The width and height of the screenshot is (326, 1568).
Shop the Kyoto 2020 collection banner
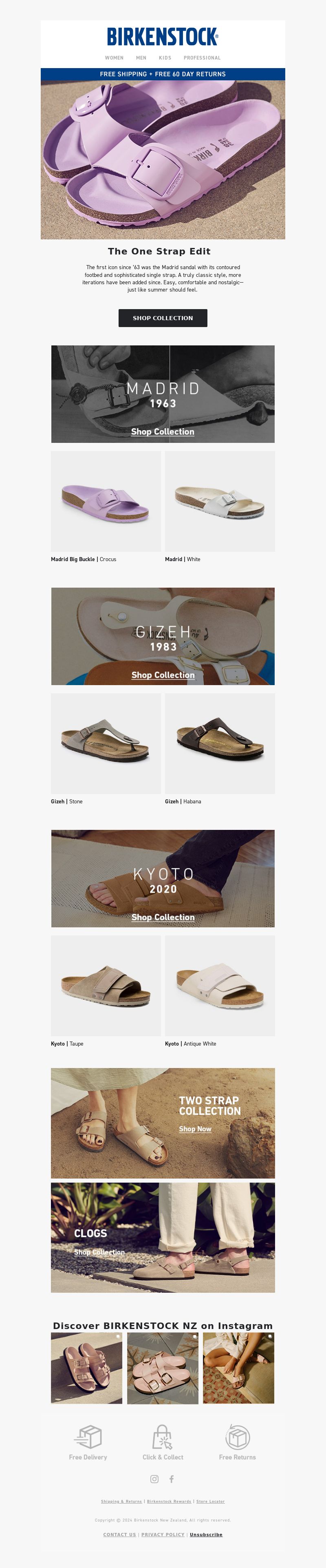pyautogui.click(x=163, y=917)
